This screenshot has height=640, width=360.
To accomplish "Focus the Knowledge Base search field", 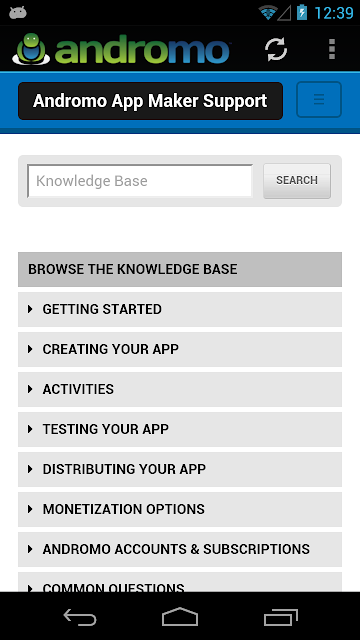I will [140, 181].
